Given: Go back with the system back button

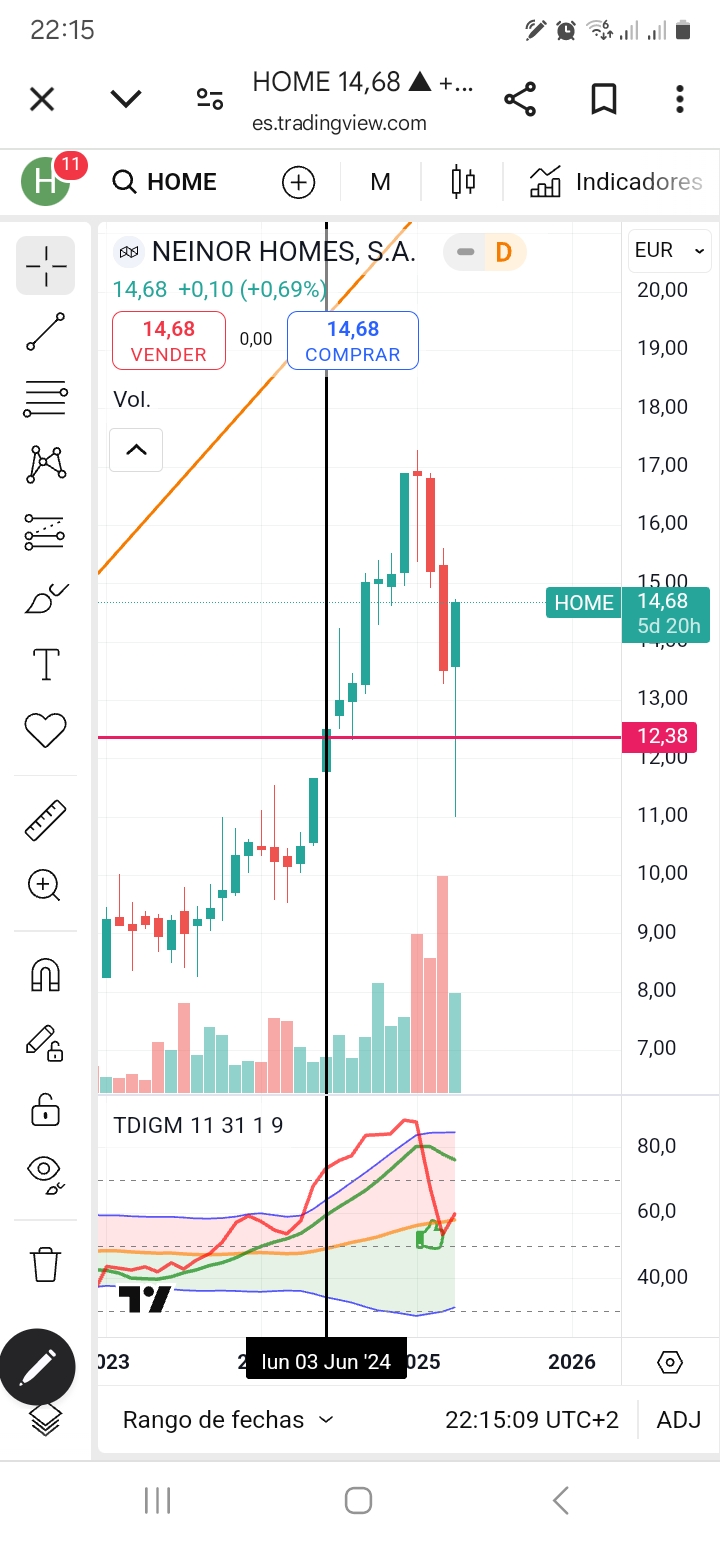Looking at the screenshot, I should [x=561, y=1500].
